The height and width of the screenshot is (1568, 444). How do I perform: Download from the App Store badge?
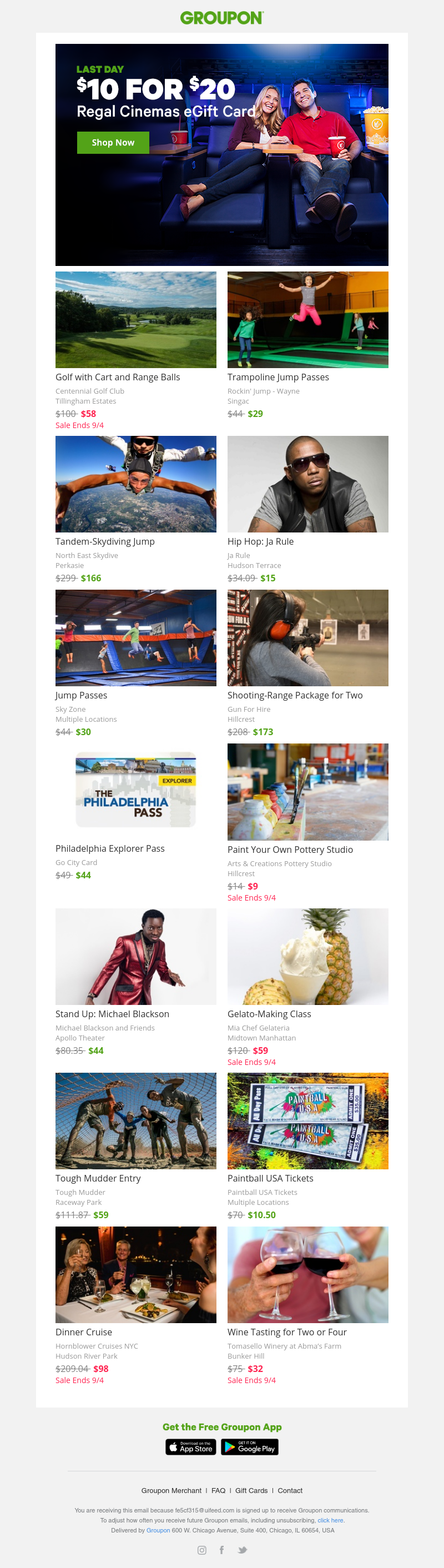click(x=190, y=1447)
